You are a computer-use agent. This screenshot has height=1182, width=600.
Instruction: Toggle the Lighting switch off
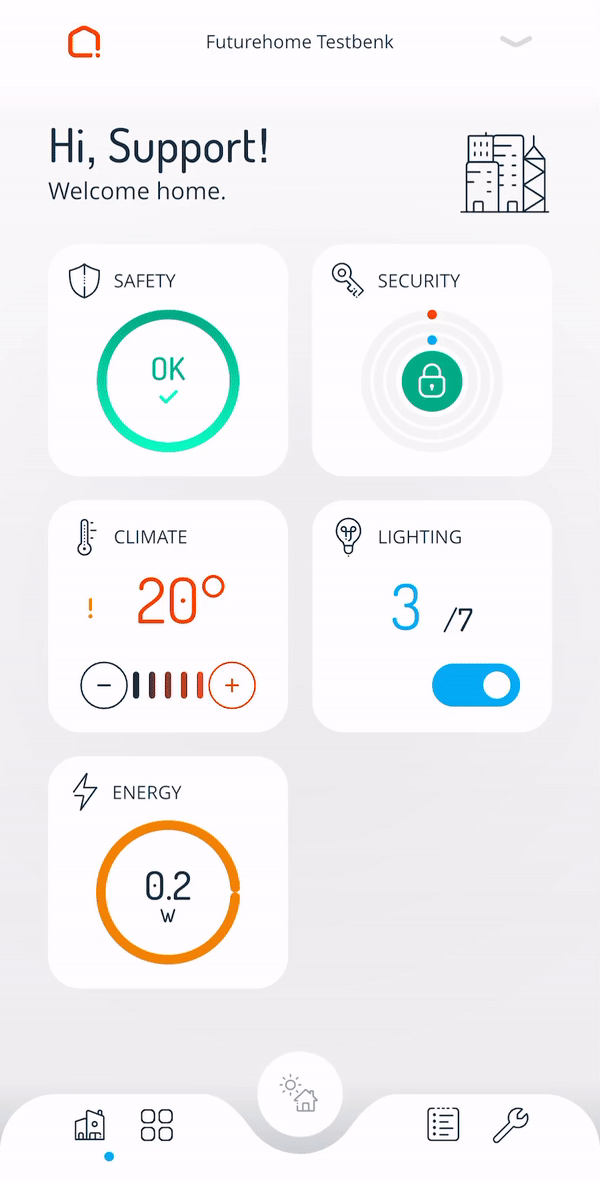click(476, 685)
